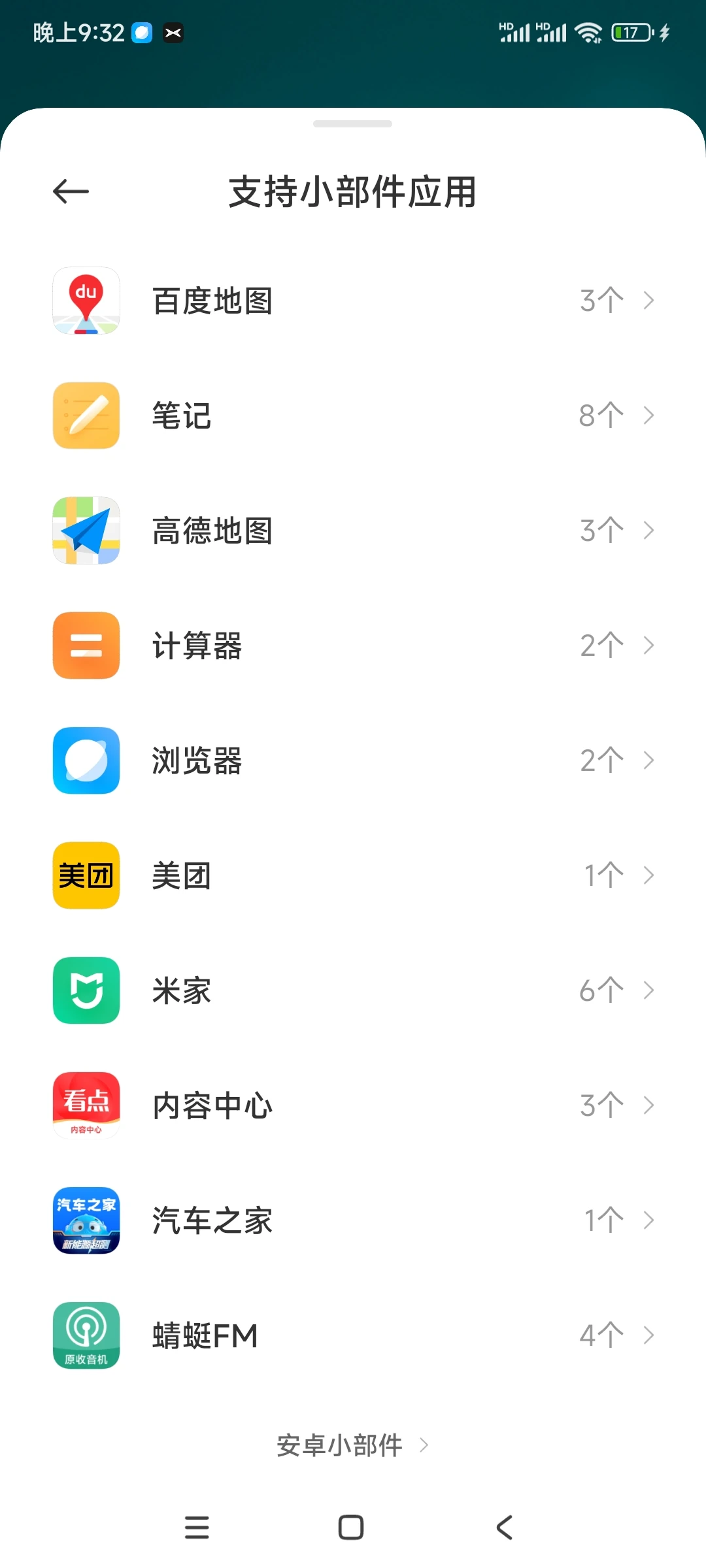Screen dimensions: 706x1568
Task: View 浏览器 widgets
Action: [x=353, y=760]
